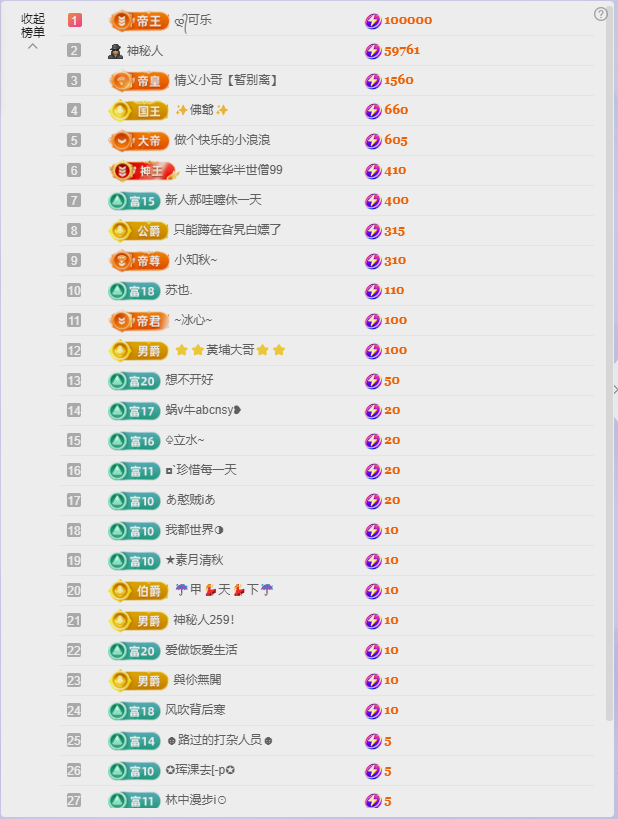Select user 想不开好

pos(189,380)
